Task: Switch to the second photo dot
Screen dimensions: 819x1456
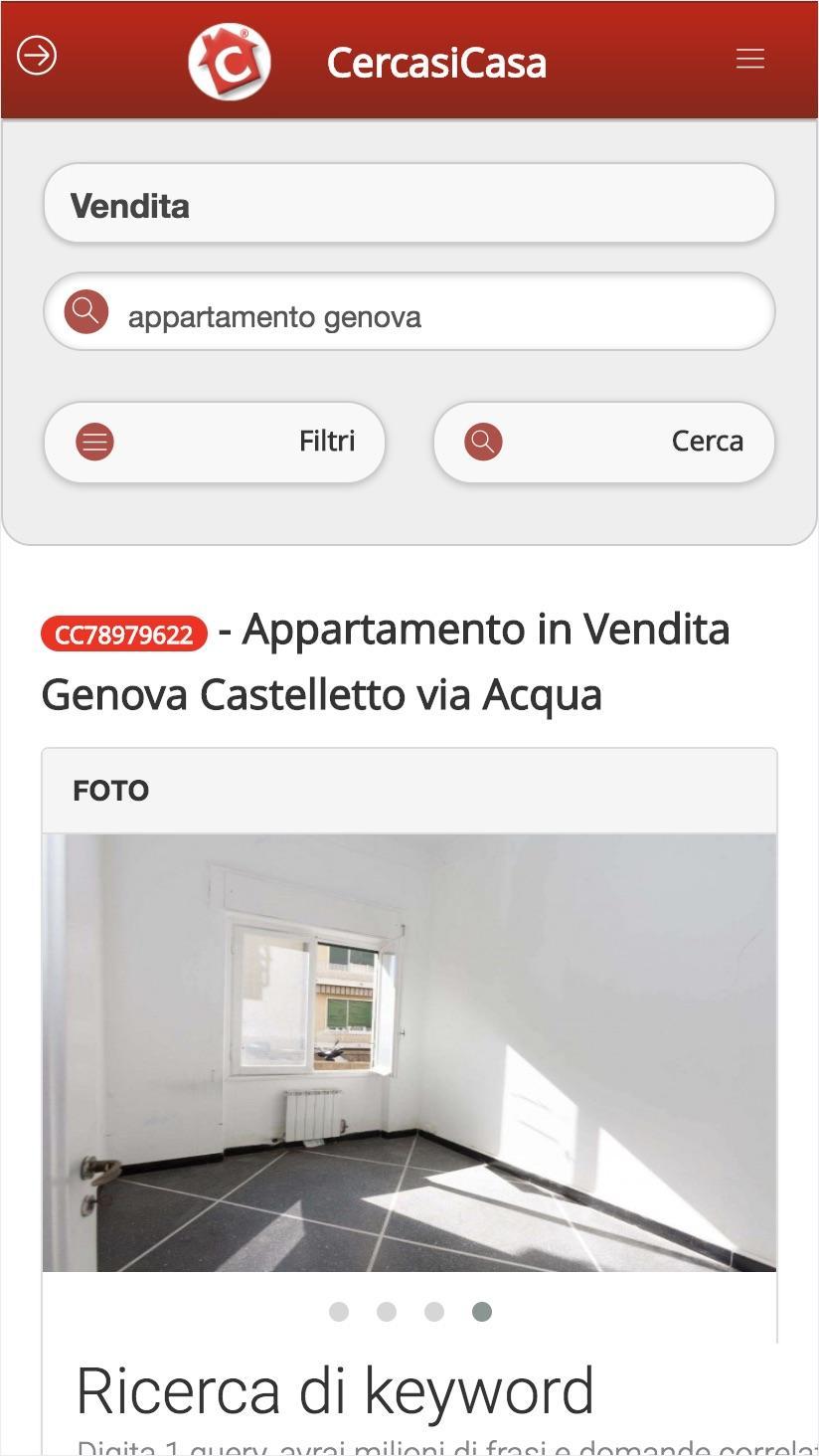Action: click(387, 1312)
